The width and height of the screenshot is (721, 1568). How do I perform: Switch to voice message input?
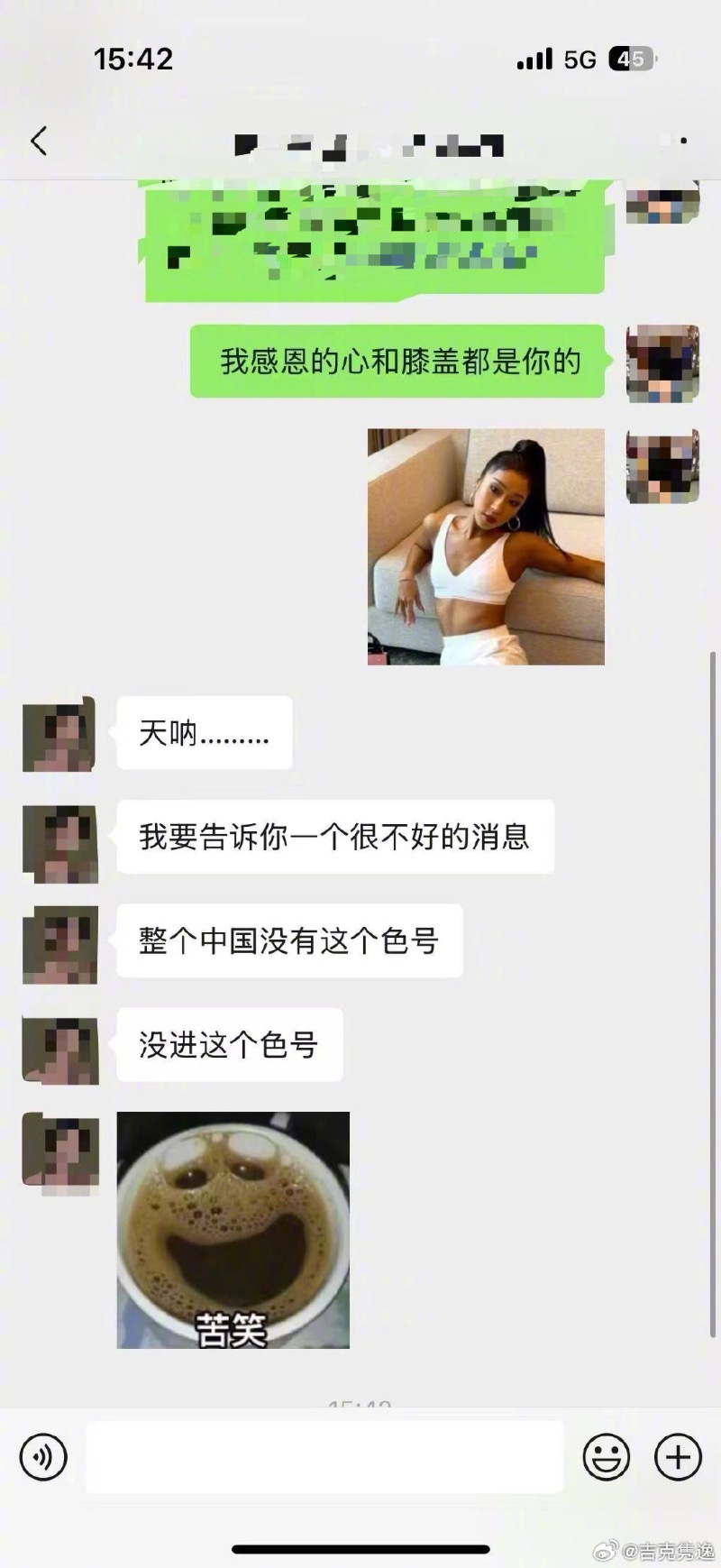point(43,1456)
